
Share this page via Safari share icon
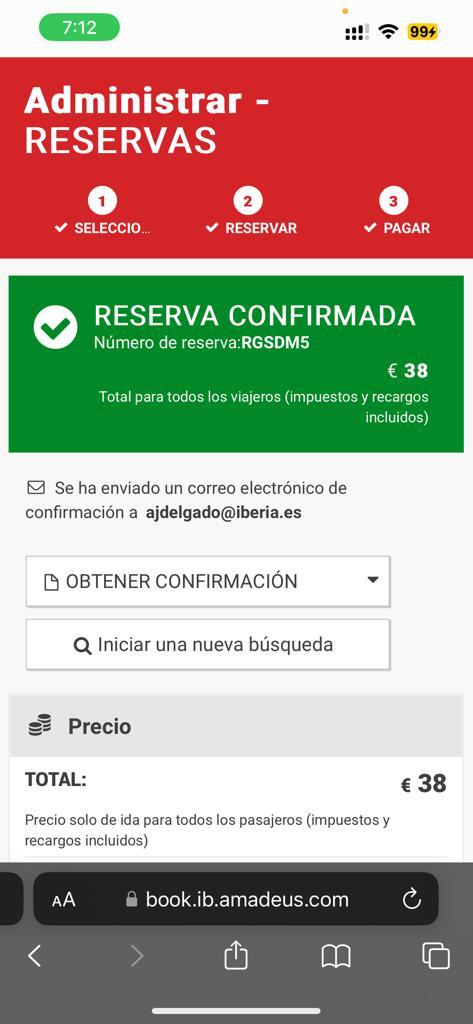pyautogui.click(x=236, y=956)
